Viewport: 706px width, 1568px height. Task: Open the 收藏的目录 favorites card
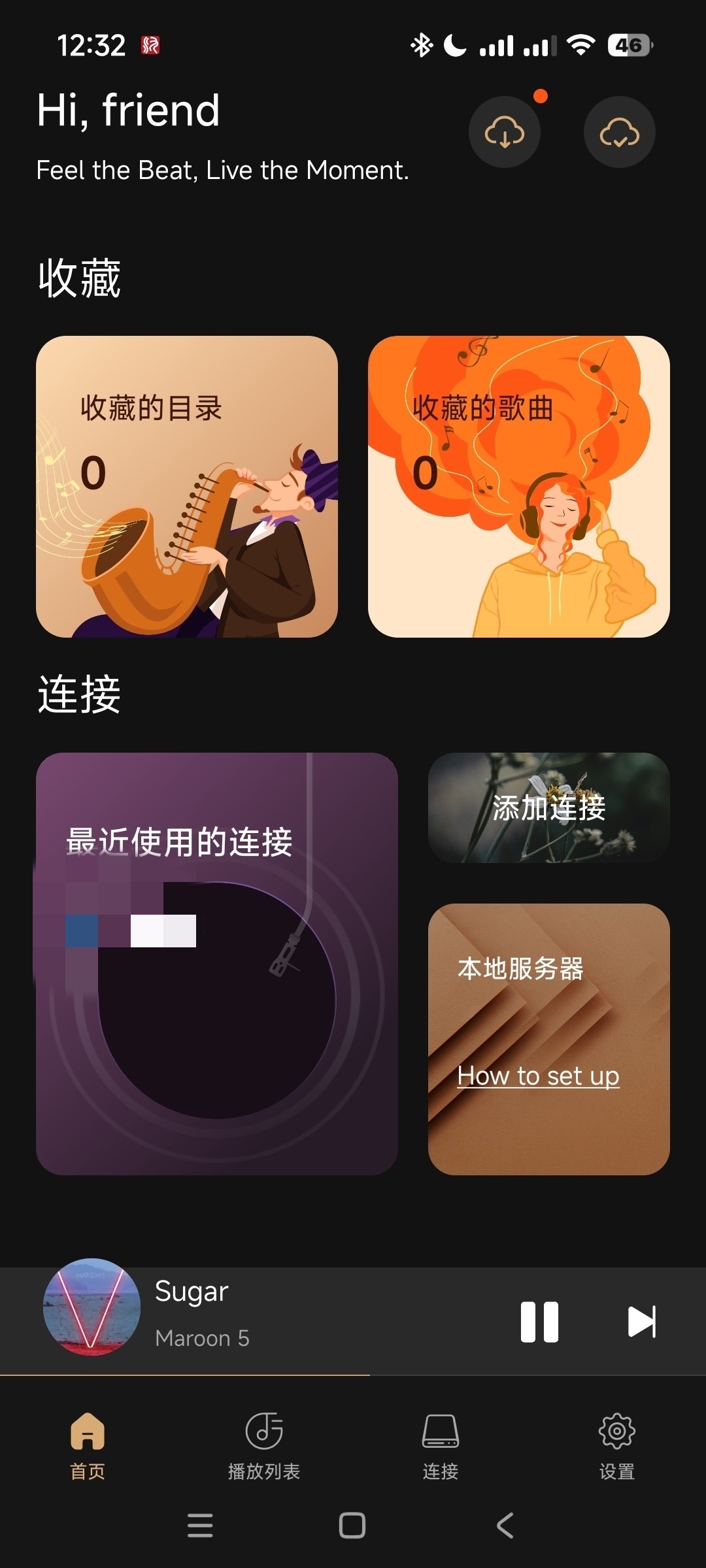[188, 488]
